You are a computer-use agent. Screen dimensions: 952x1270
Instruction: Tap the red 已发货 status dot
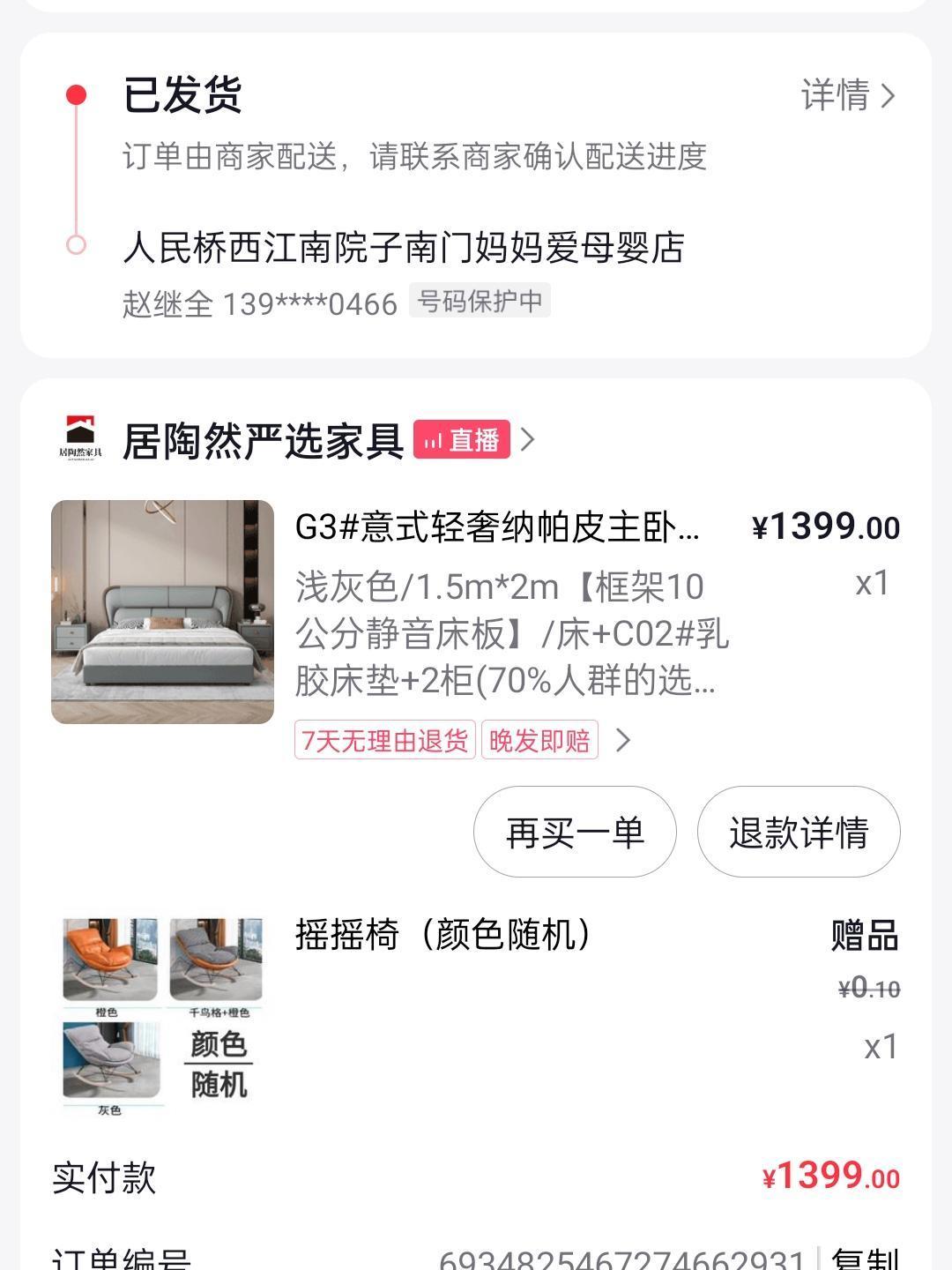(77, 97)
